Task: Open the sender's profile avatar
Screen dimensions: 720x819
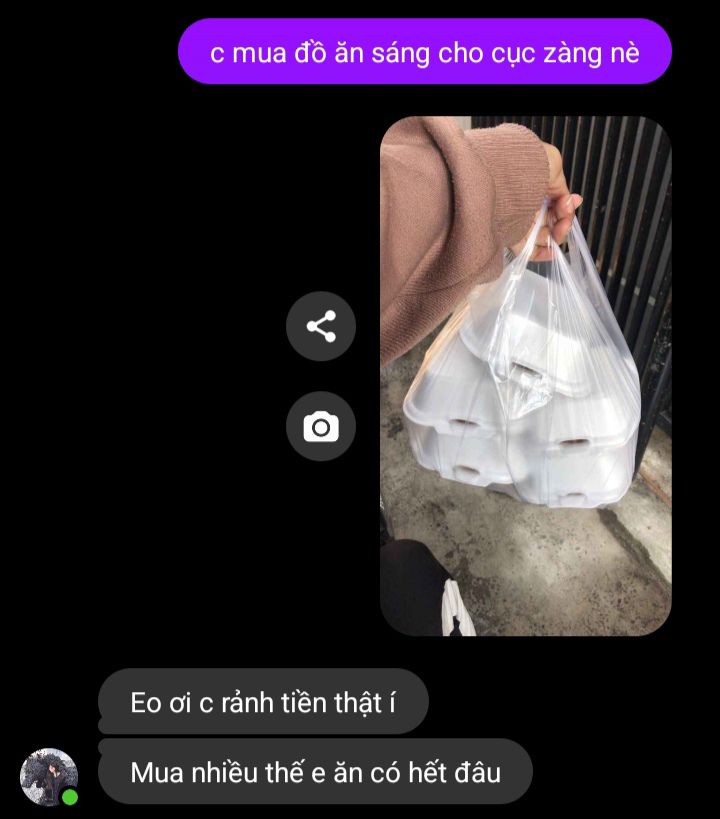Action: [48, 776]
